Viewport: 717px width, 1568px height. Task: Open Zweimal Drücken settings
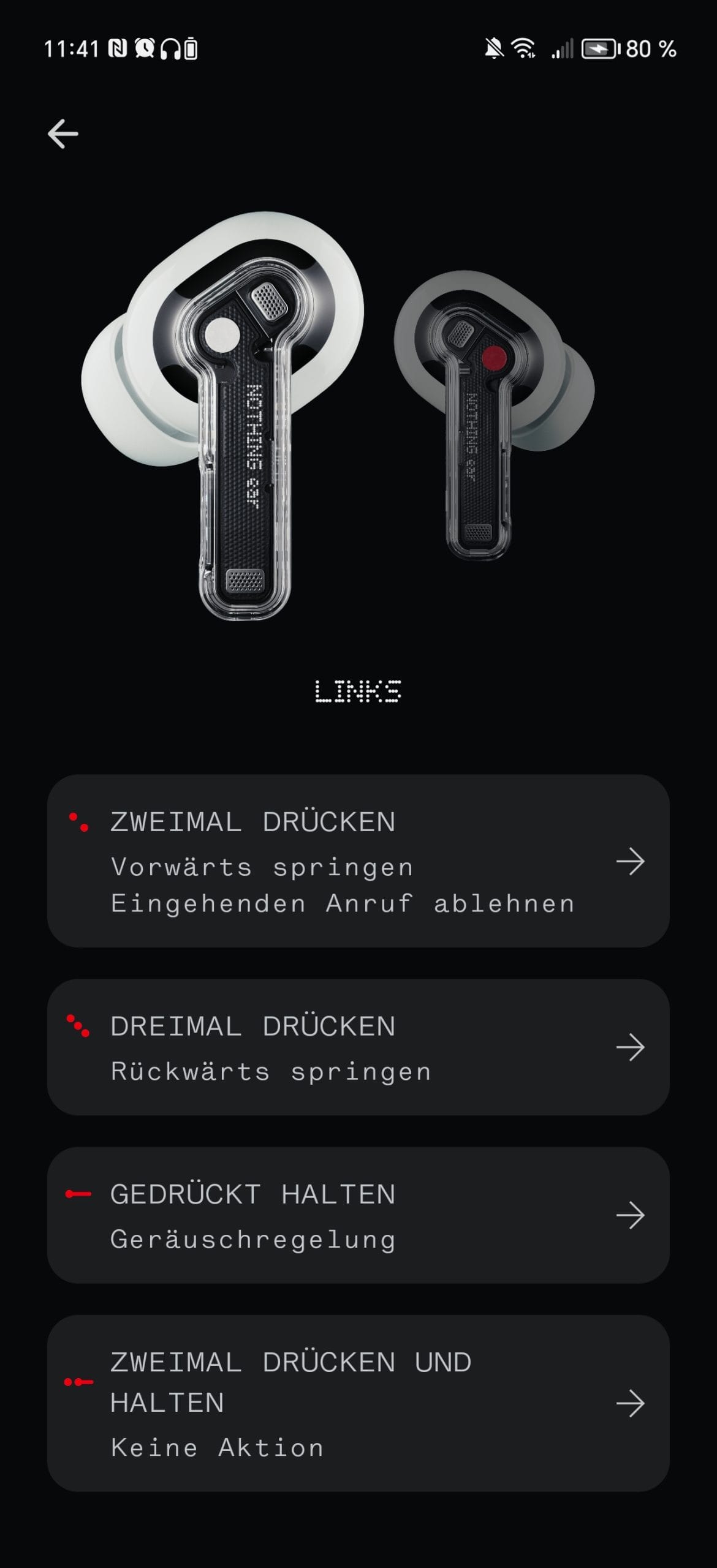(358, 861)
